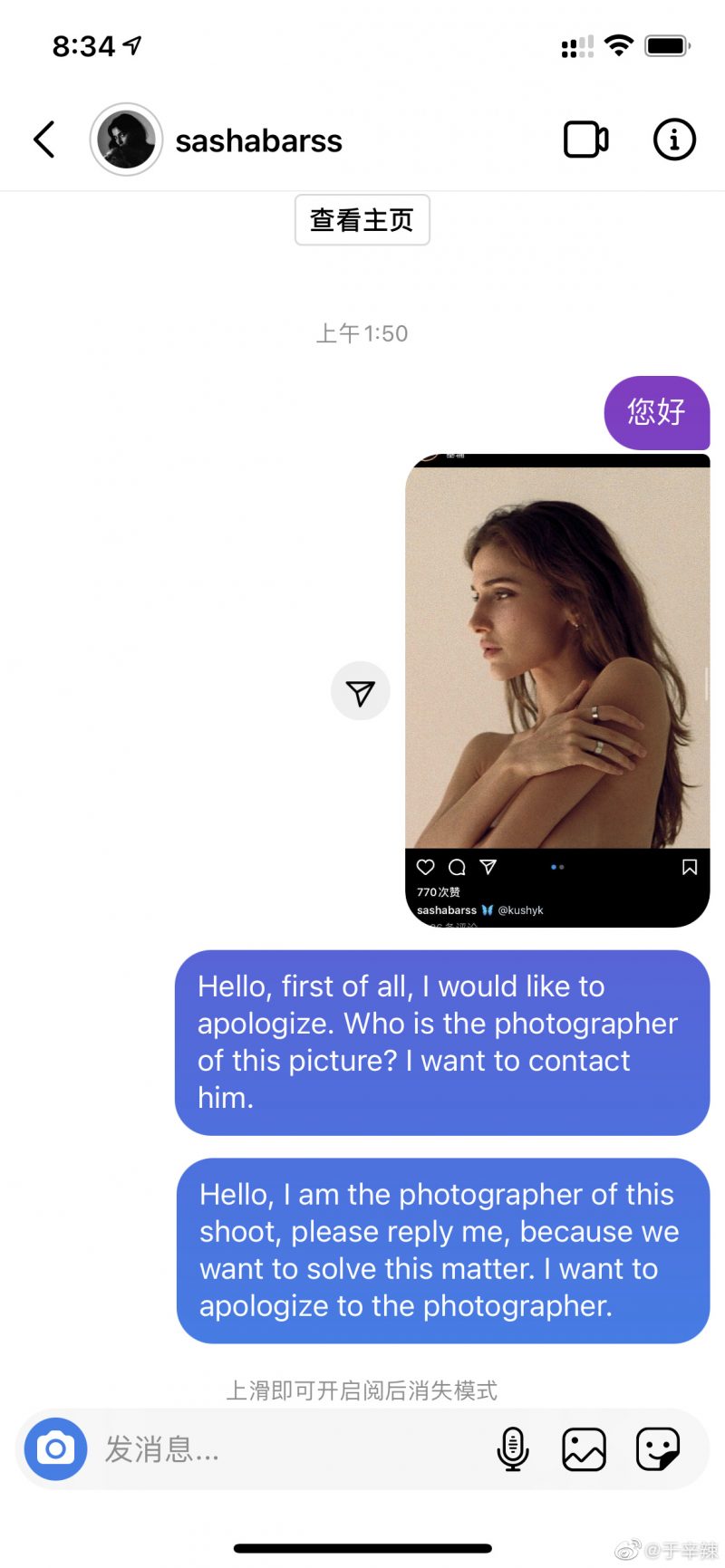Start a video call with sashabarss
The height and width of the screenshot is (1568, 725).
[585, 139]
